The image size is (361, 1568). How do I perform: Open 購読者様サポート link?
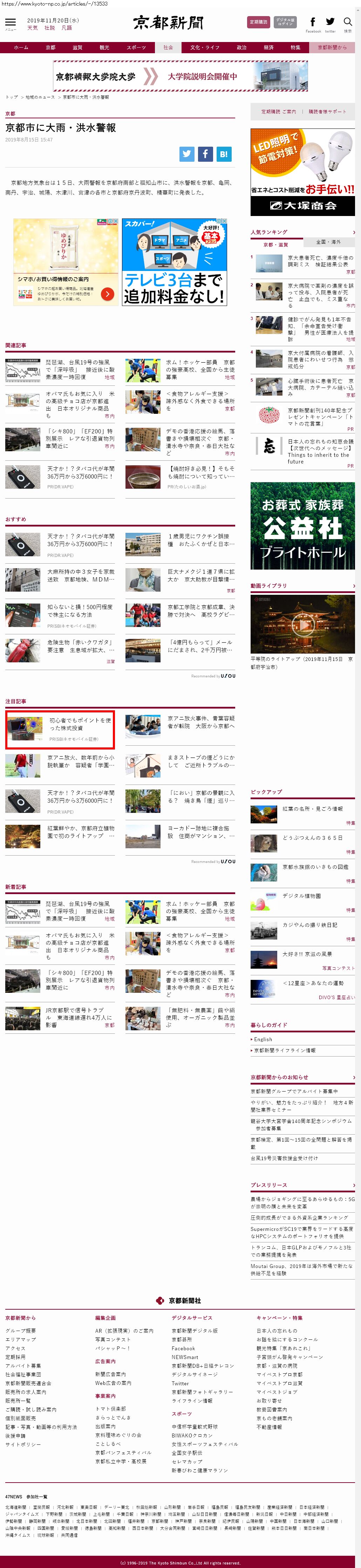tap(327, 112)
